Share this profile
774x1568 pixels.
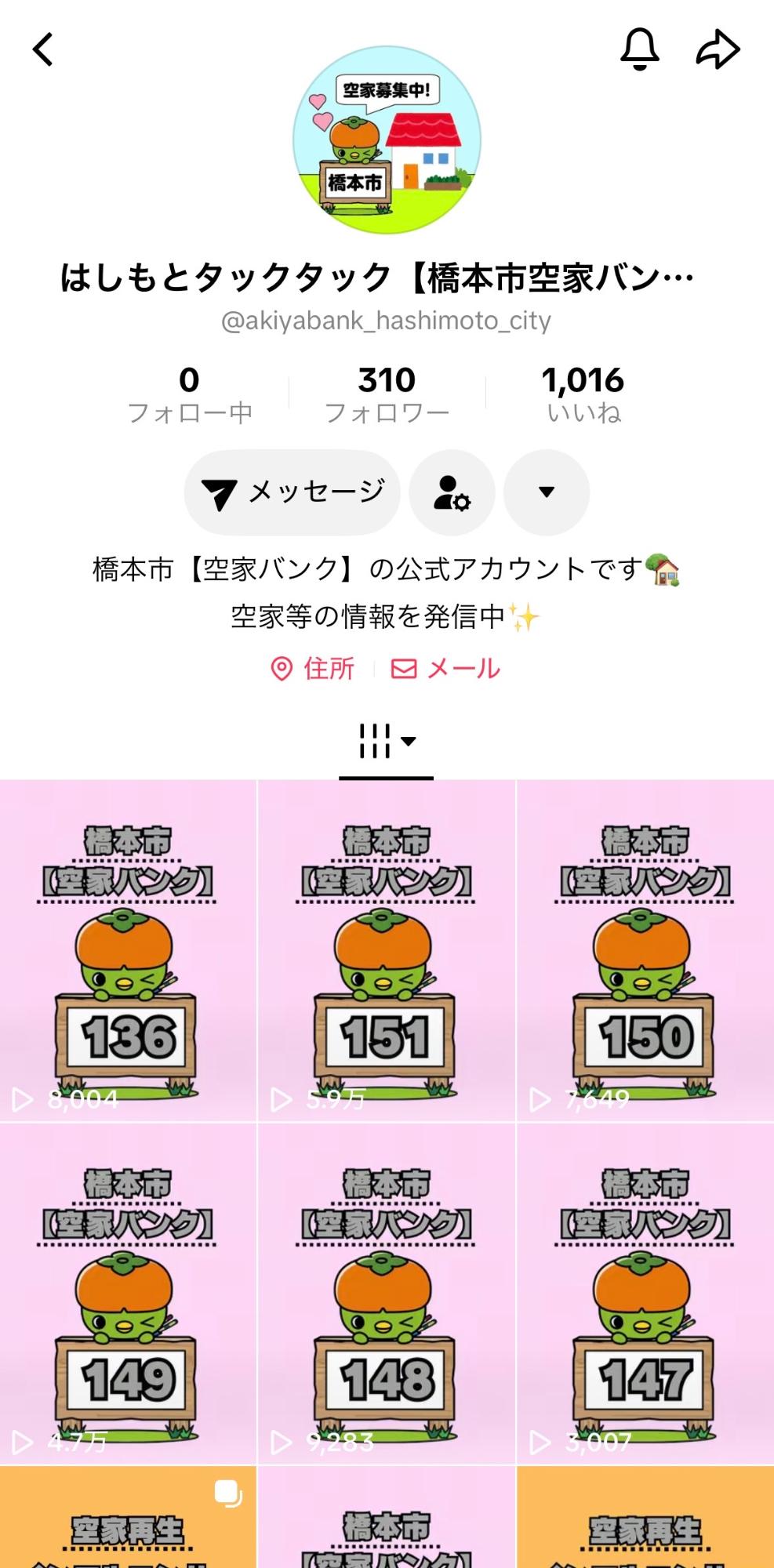click(718, 50)
